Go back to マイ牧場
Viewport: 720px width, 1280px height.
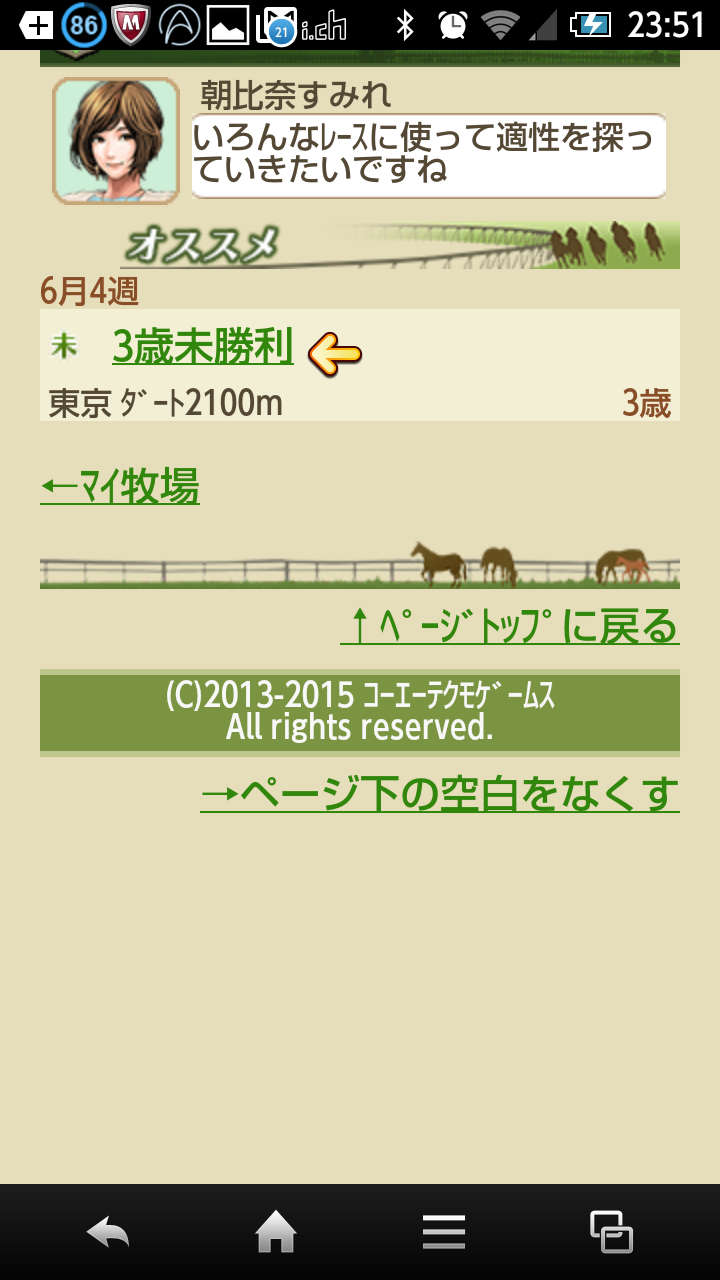point(120,487)
